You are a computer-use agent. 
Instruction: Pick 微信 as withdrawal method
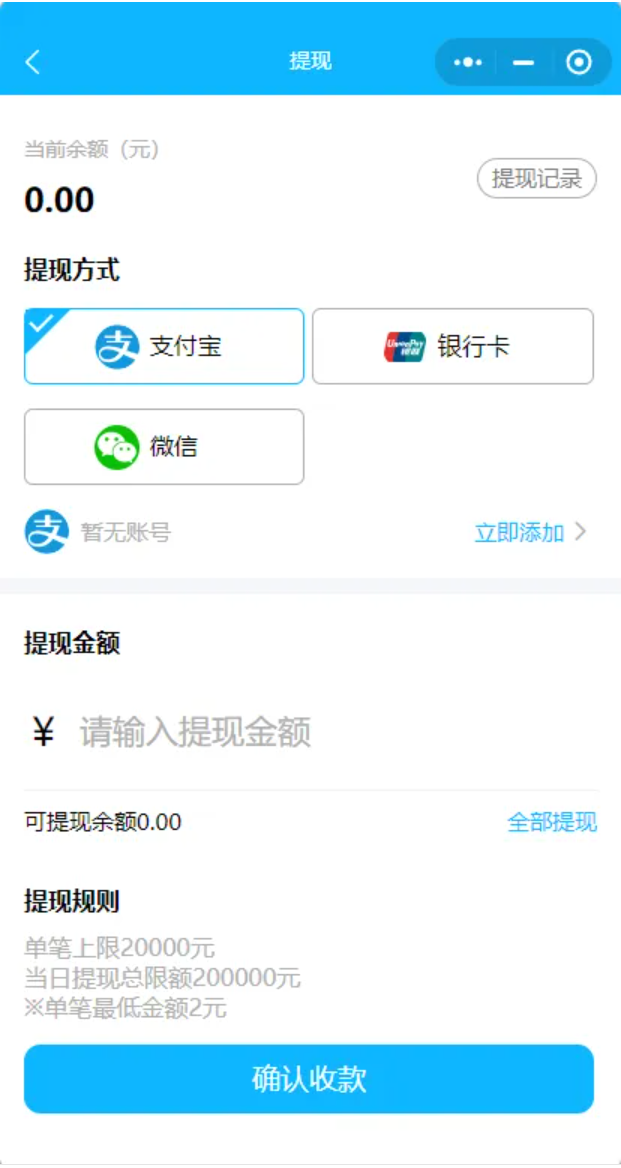[x=164, y=446]
